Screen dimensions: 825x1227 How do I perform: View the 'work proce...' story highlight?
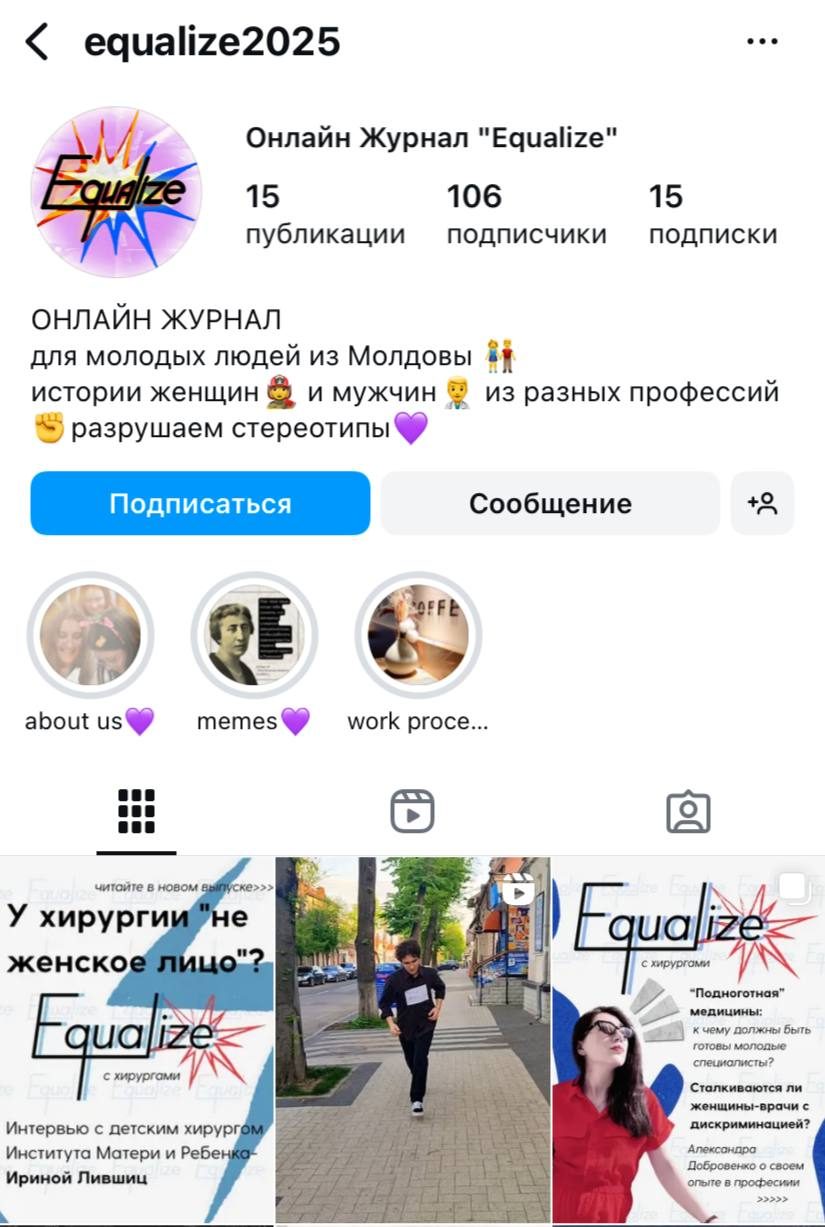[x=418, y=635]
